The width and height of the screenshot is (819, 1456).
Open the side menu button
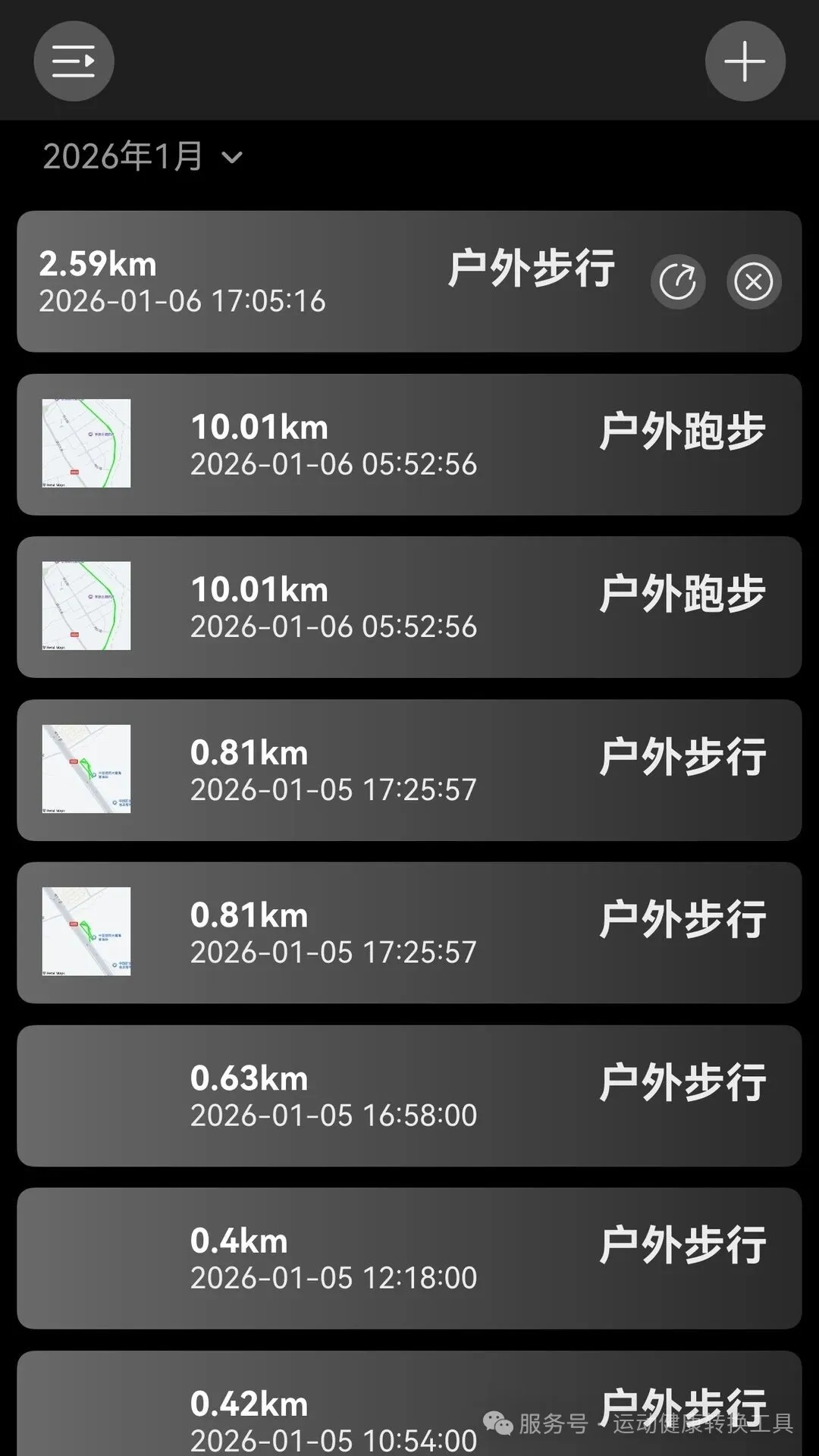(74, 61)
